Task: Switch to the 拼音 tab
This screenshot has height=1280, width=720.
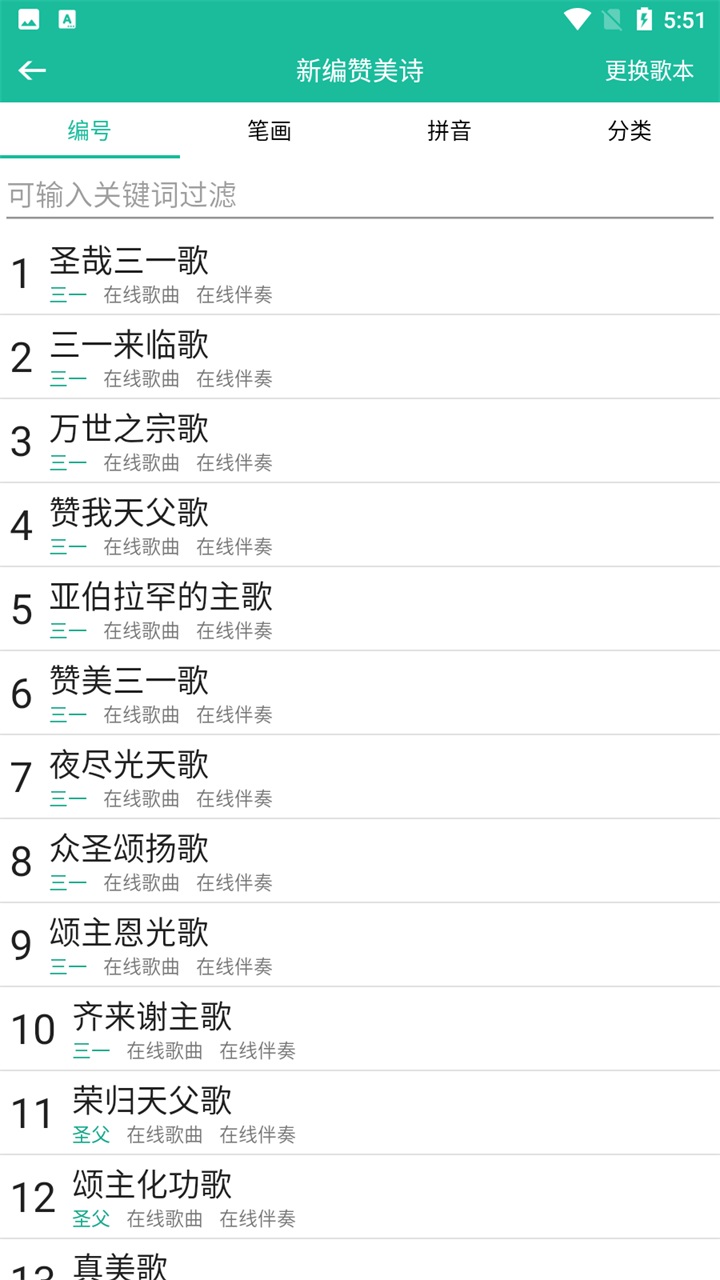Action: click(450, 130)
